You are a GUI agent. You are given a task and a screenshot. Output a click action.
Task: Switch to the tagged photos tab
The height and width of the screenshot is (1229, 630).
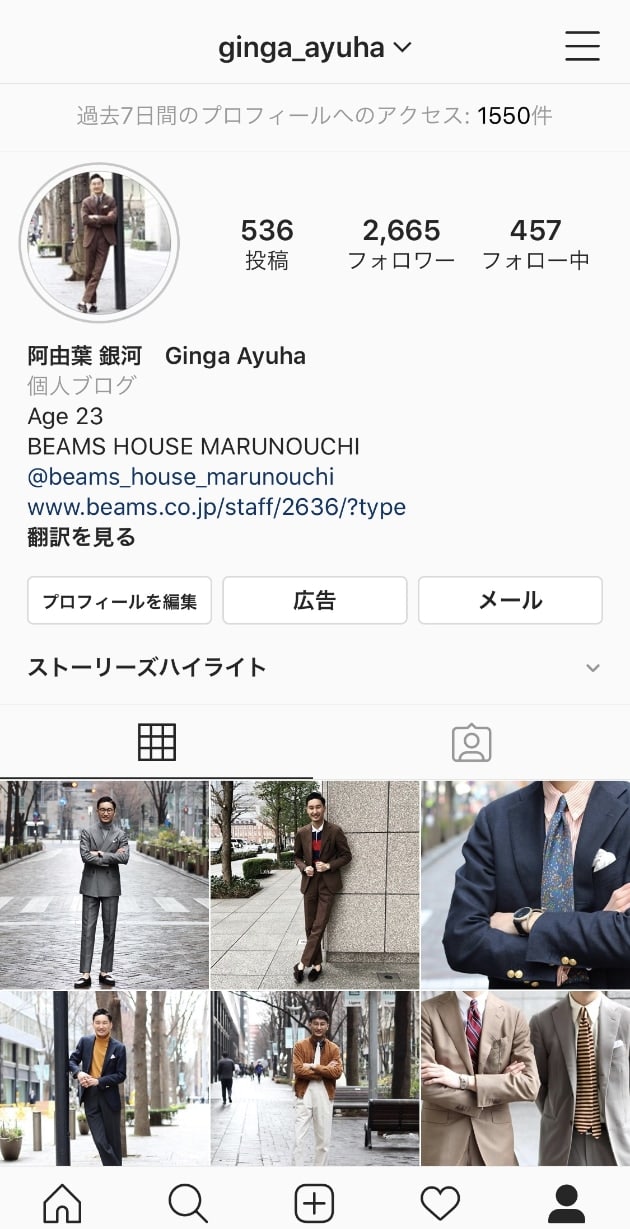(x=471, y=742)
